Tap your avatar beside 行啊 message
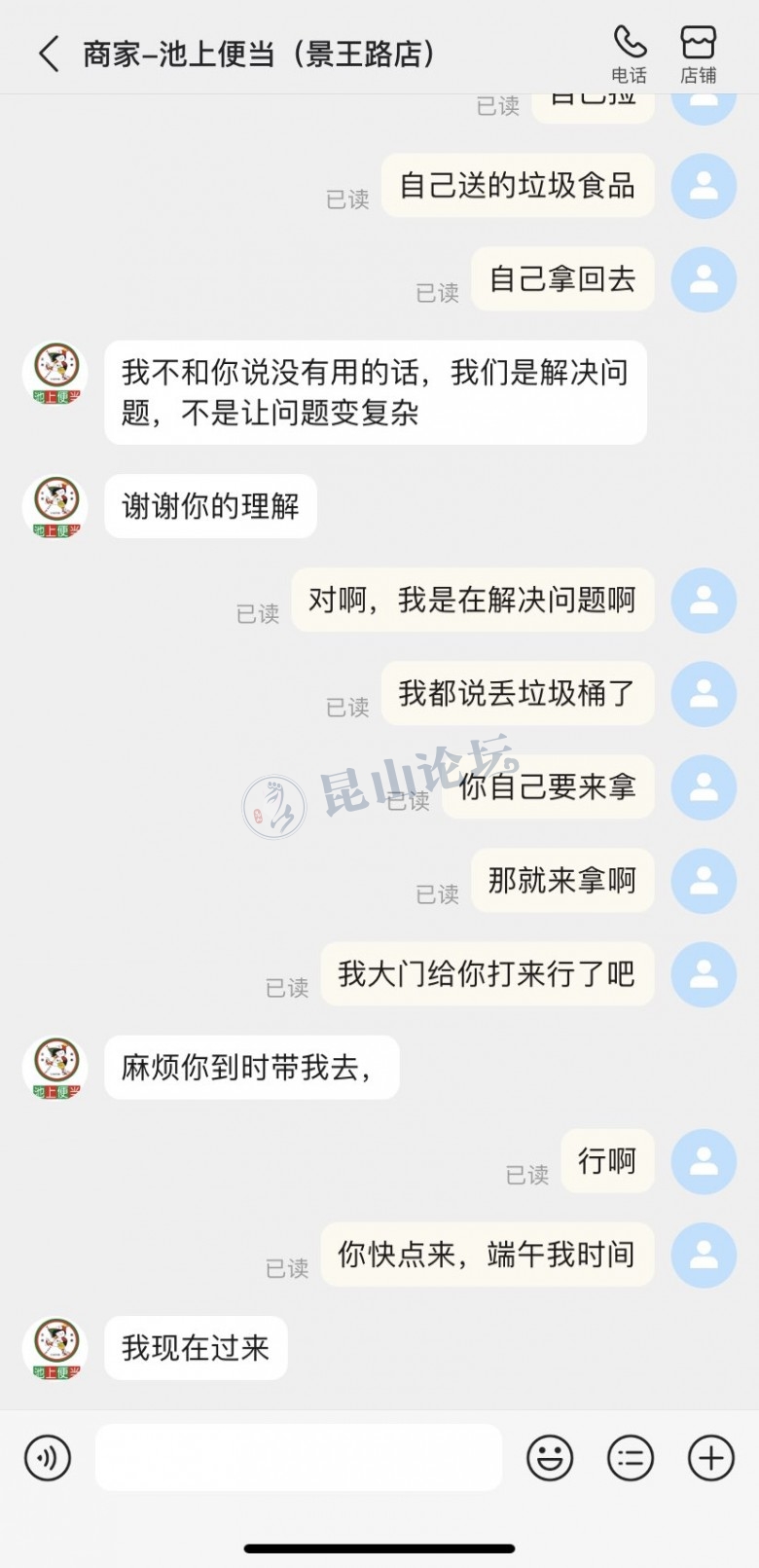Image resolution: width=759 pixels, height=1568 pixels. click(704, 1161)
